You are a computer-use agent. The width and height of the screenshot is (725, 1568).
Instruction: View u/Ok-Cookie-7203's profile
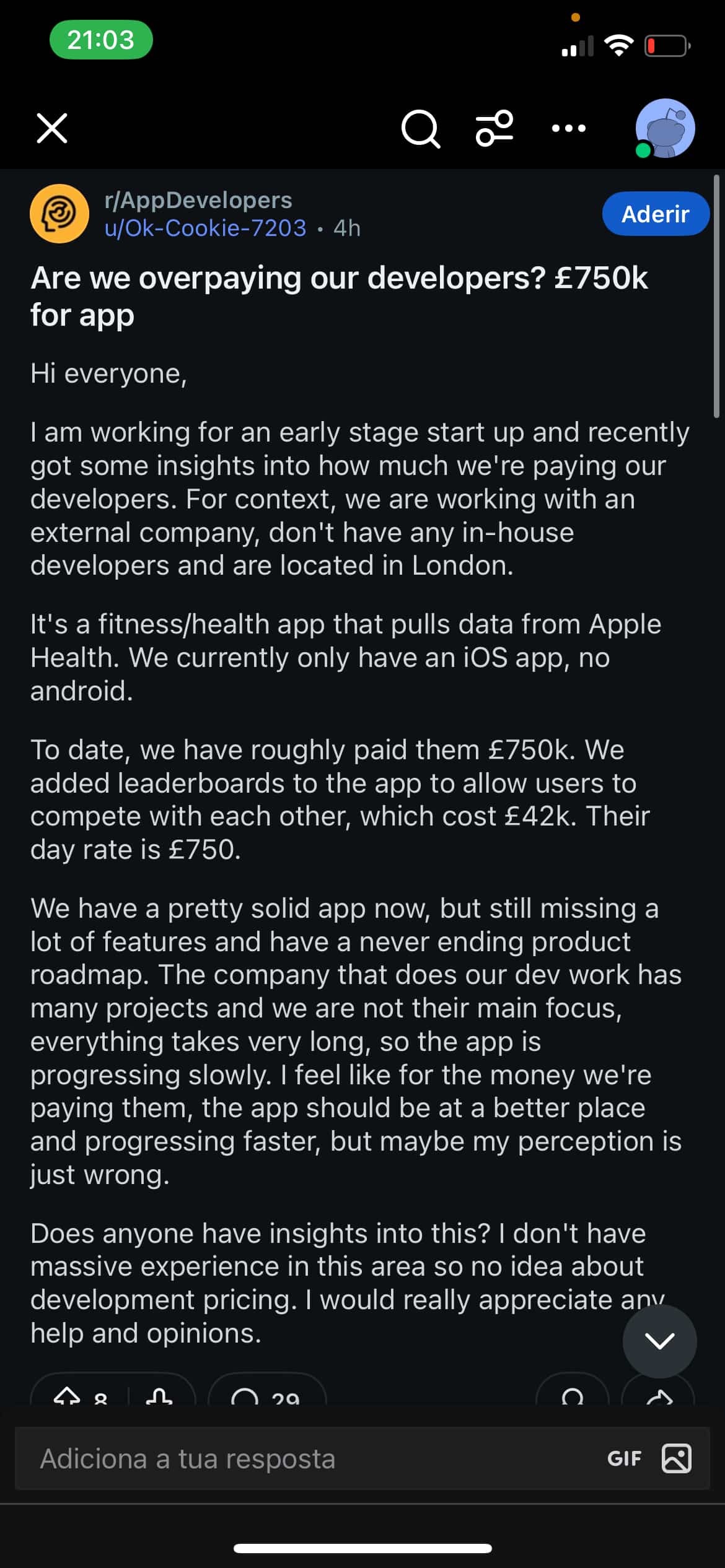point(205,229)
